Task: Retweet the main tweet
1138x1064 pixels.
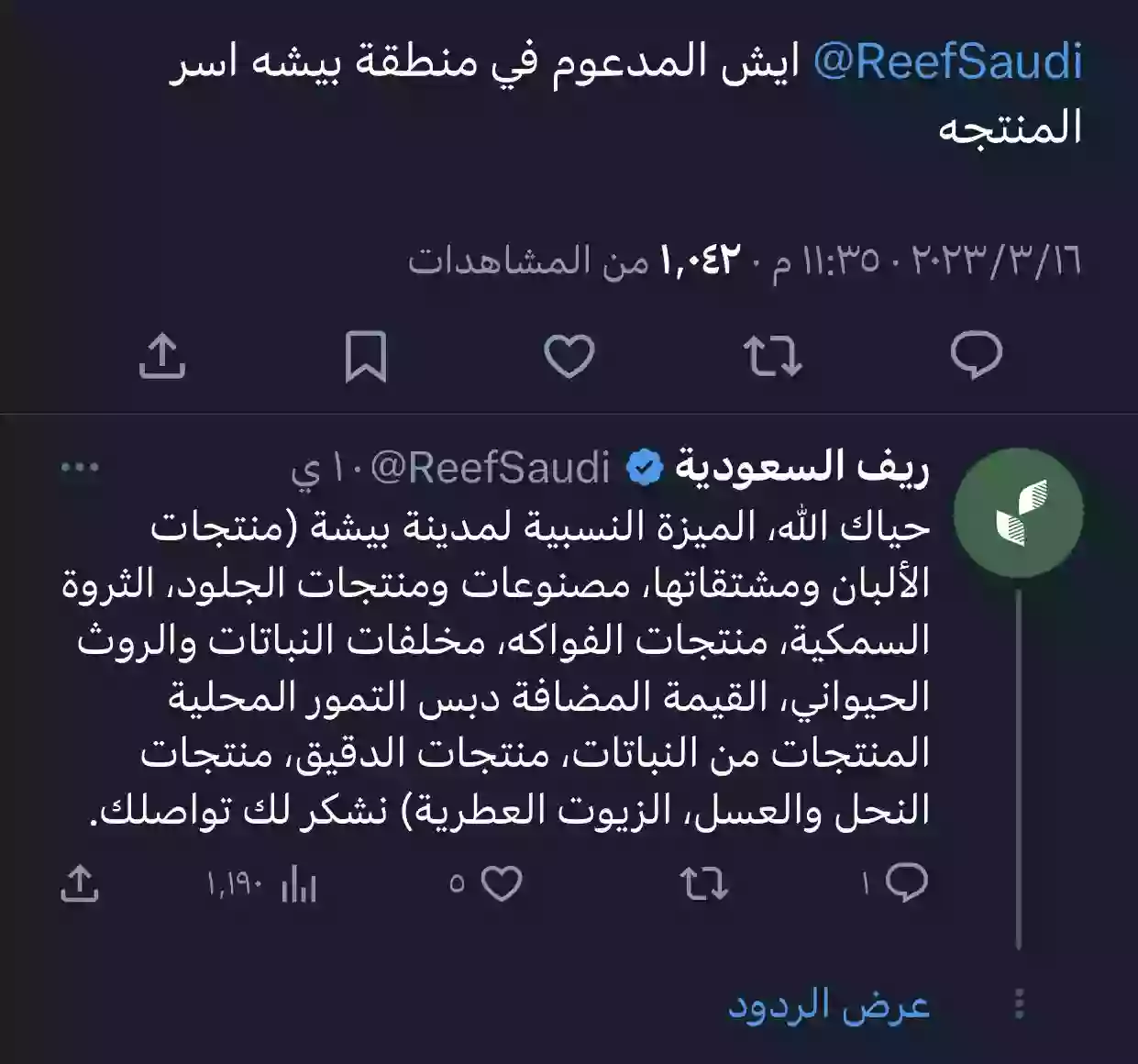Action: tap(772, 356)
